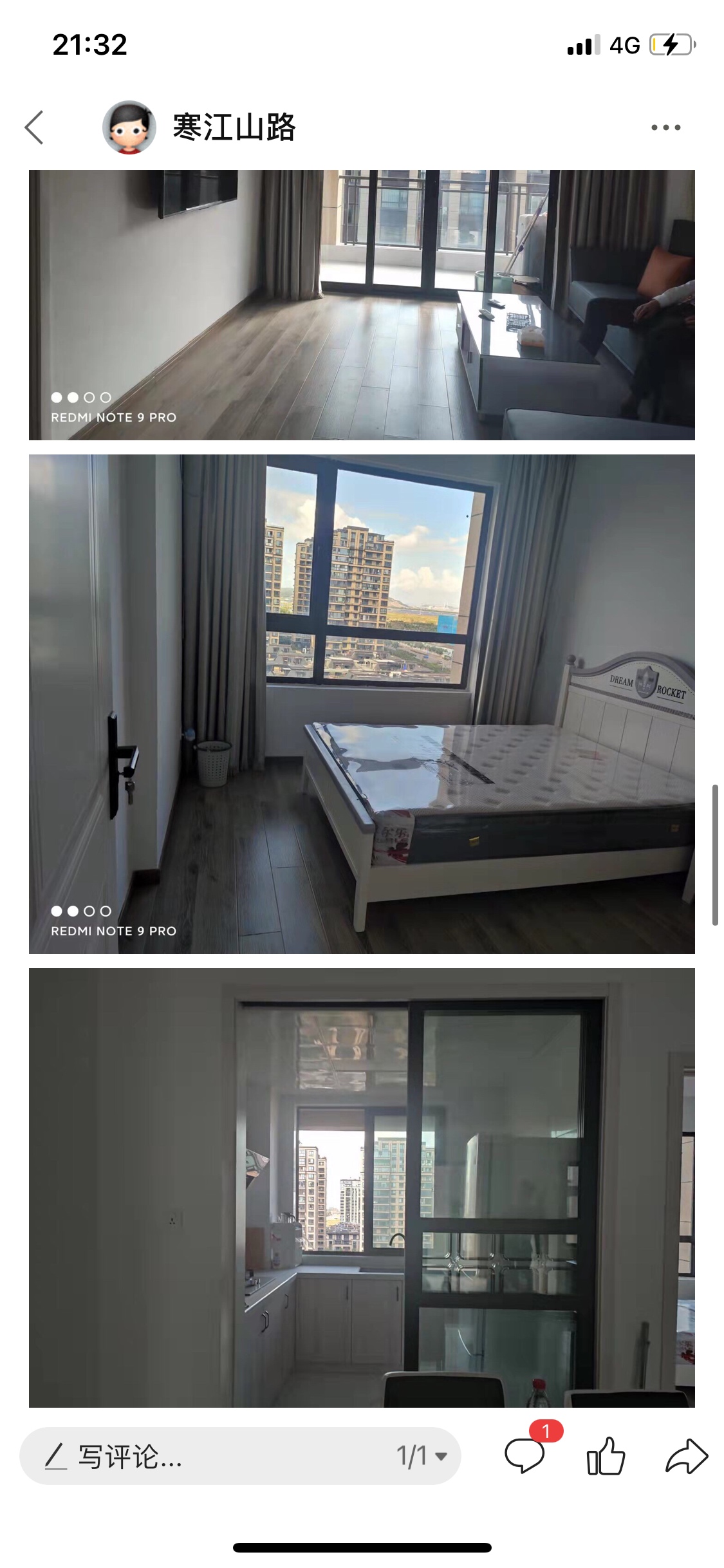The height and width of the screenshot is (1568, 724).
Task: Open the bedroom photo with the bed
Action: (362, 704)
